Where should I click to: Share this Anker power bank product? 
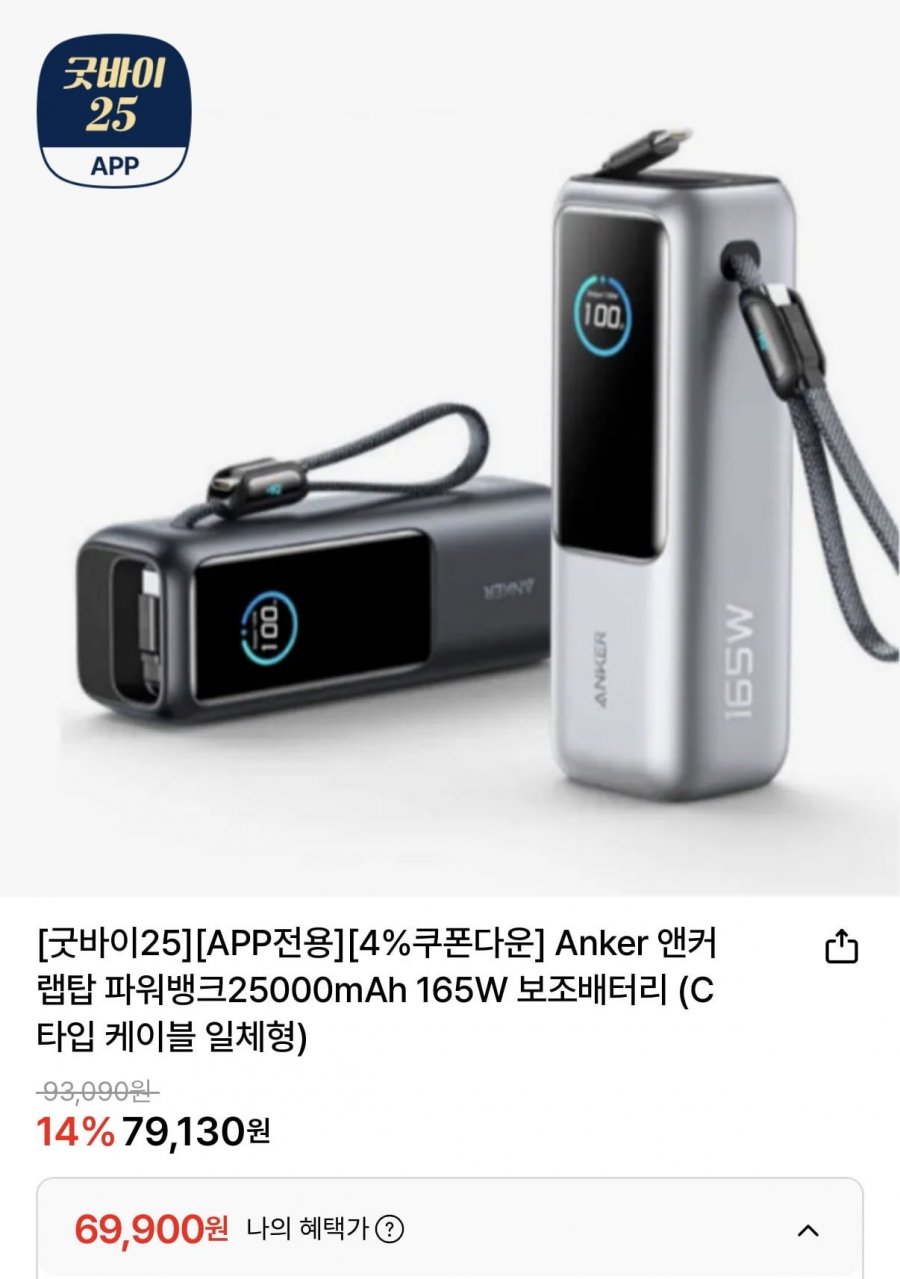[x=841, y=946]
